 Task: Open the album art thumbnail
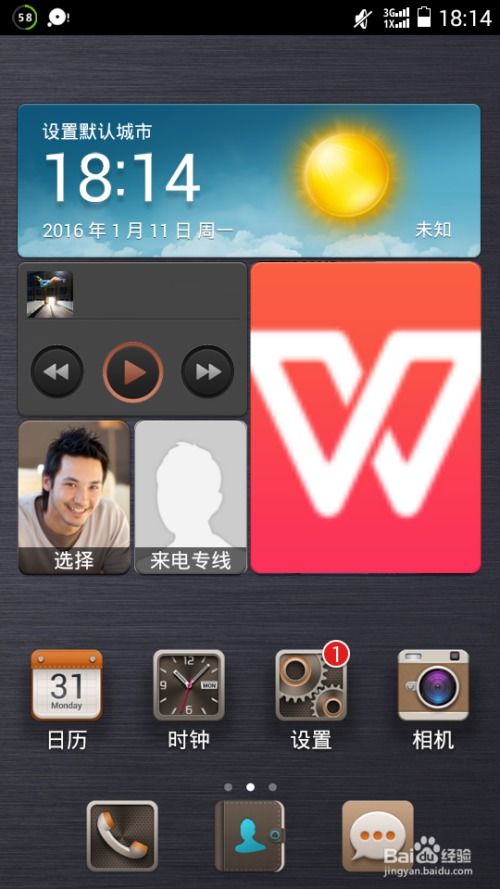coord(50,294)
